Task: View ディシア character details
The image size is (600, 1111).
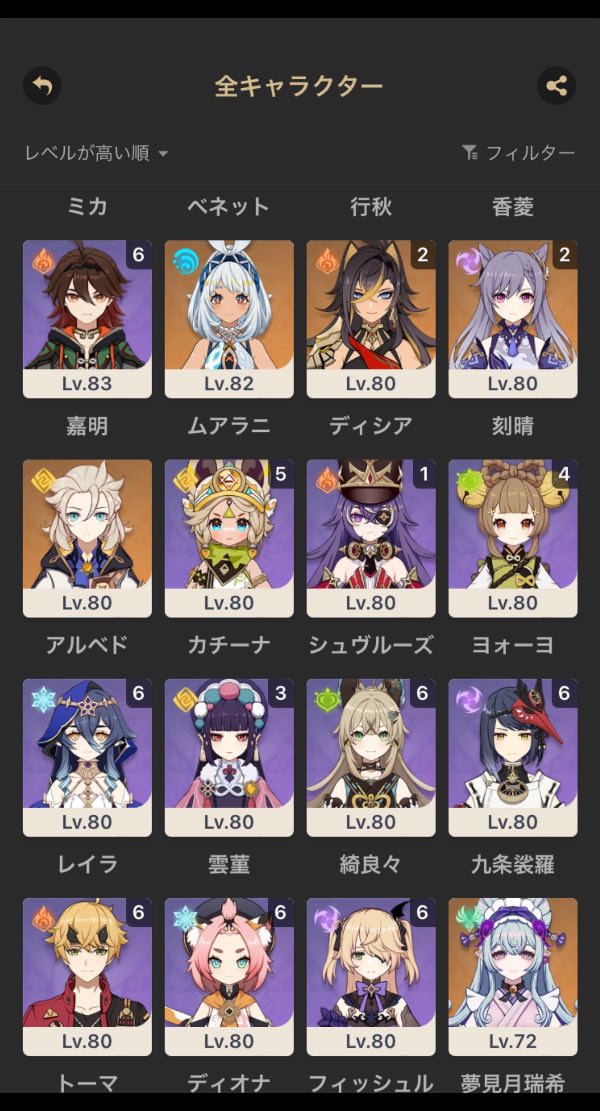Action: (x=370, y=319)
